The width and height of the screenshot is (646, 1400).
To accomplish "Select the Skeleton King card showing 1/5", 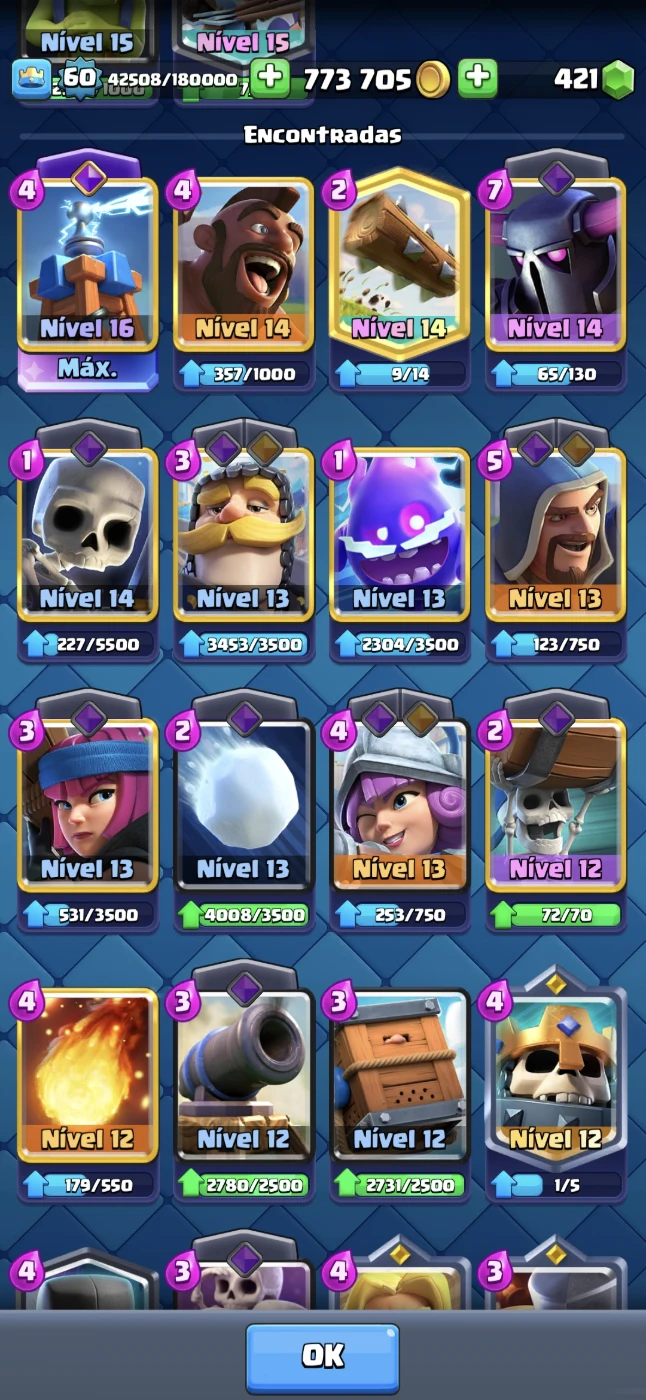I will coord(555,1075).
